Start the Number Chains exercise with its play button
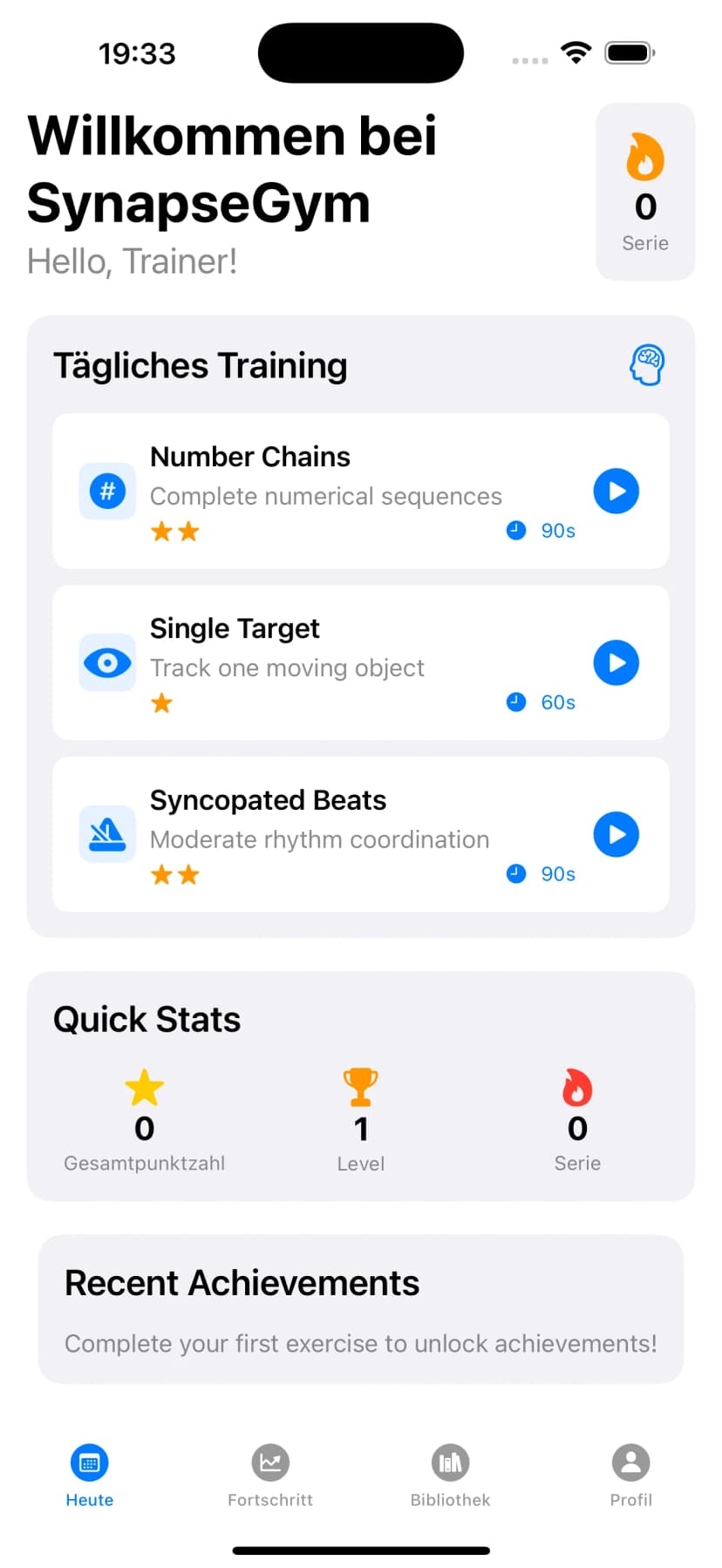 (x=616, y=491)
